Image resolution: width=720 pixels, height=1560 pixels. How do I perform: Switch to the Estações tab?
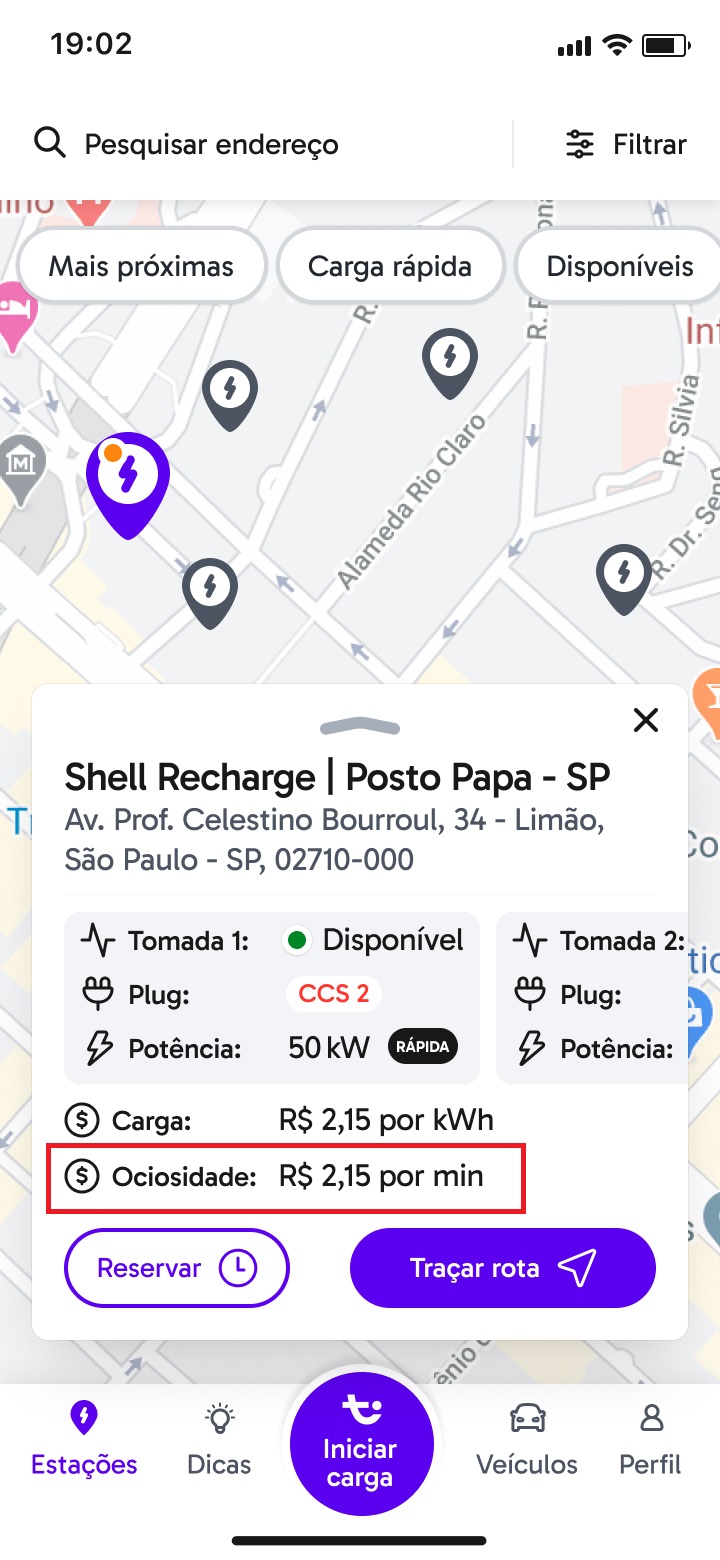tap(84, 1440)
